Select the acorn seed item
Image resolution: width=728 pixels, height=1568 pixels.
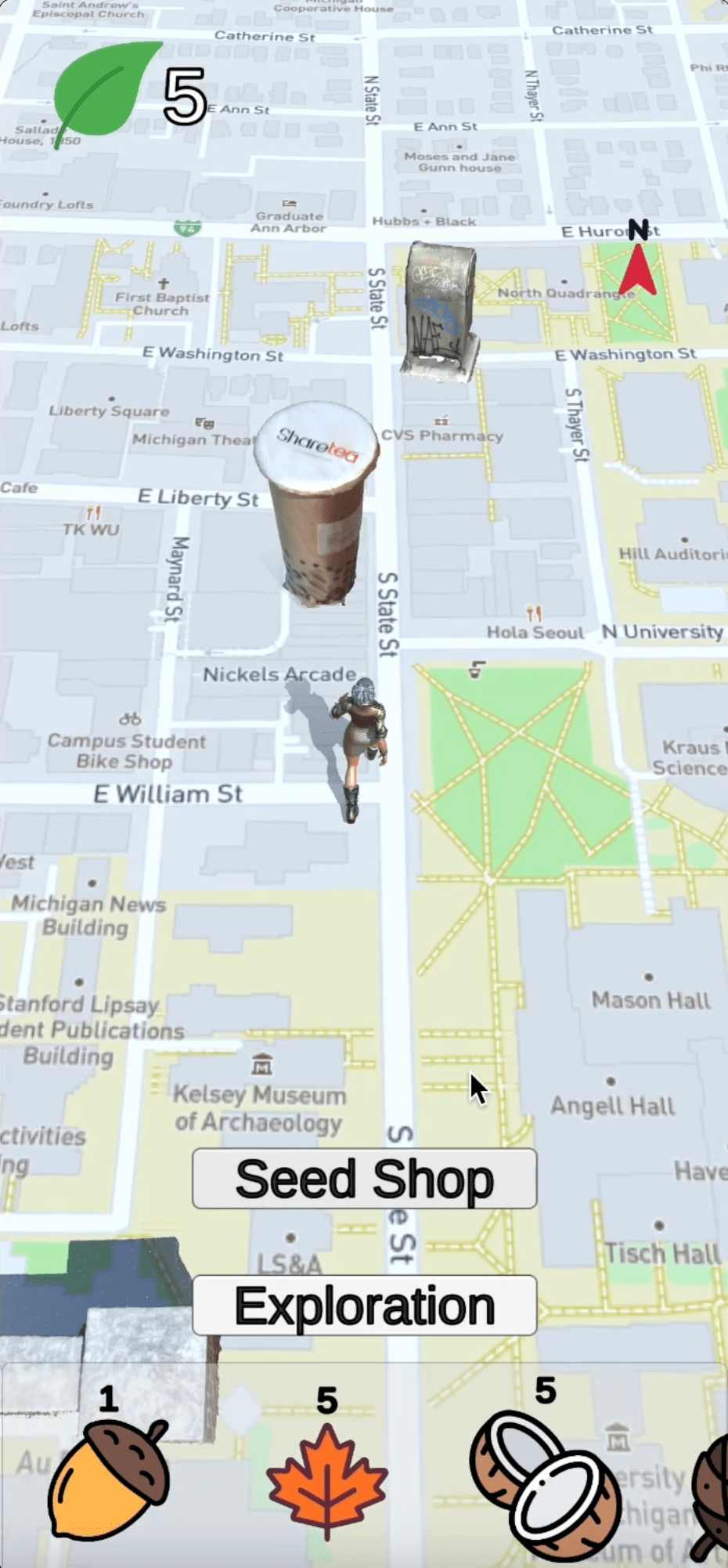pos(109,1480)
